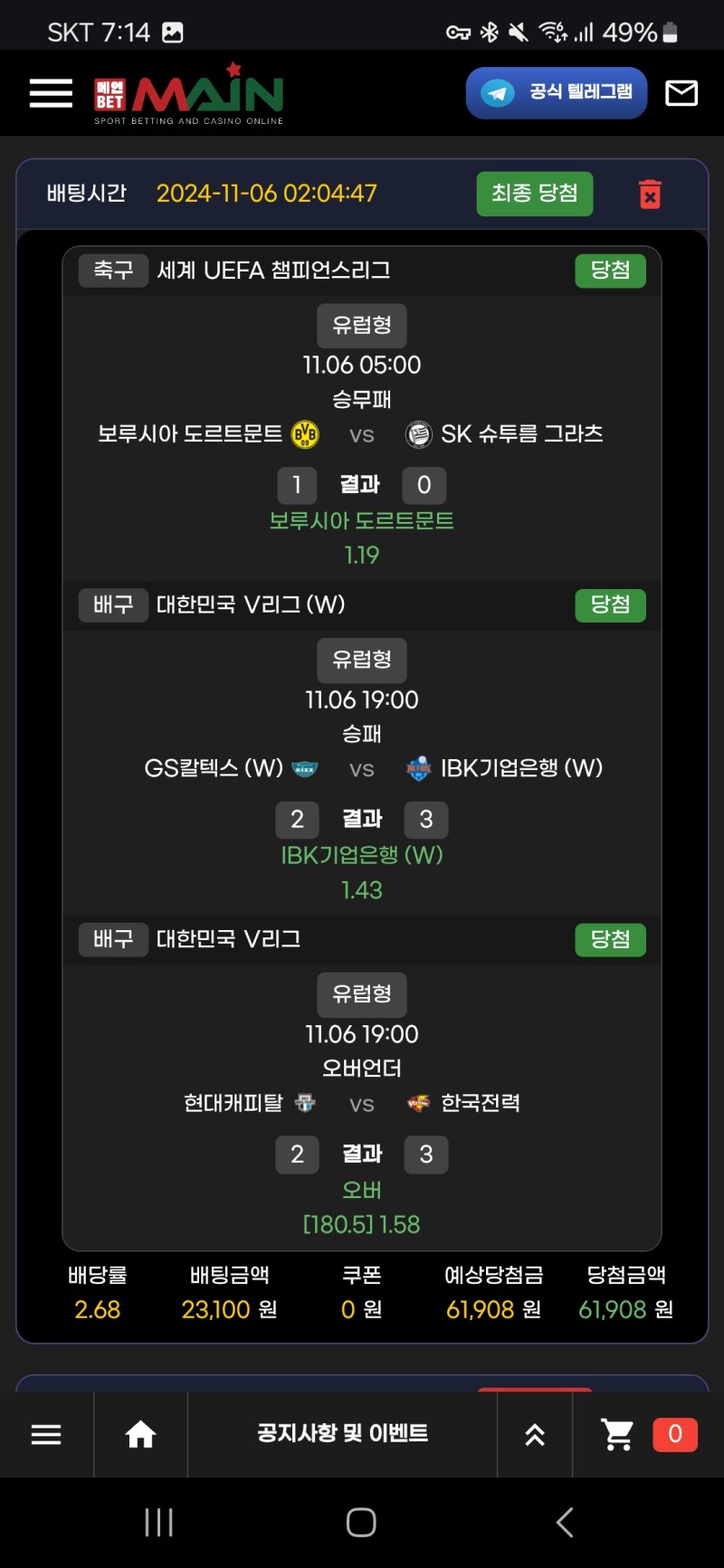Tap the MAIN BET logo
Image resolution: width=724 pixels, height=1568 pixels.
point(189,95)
